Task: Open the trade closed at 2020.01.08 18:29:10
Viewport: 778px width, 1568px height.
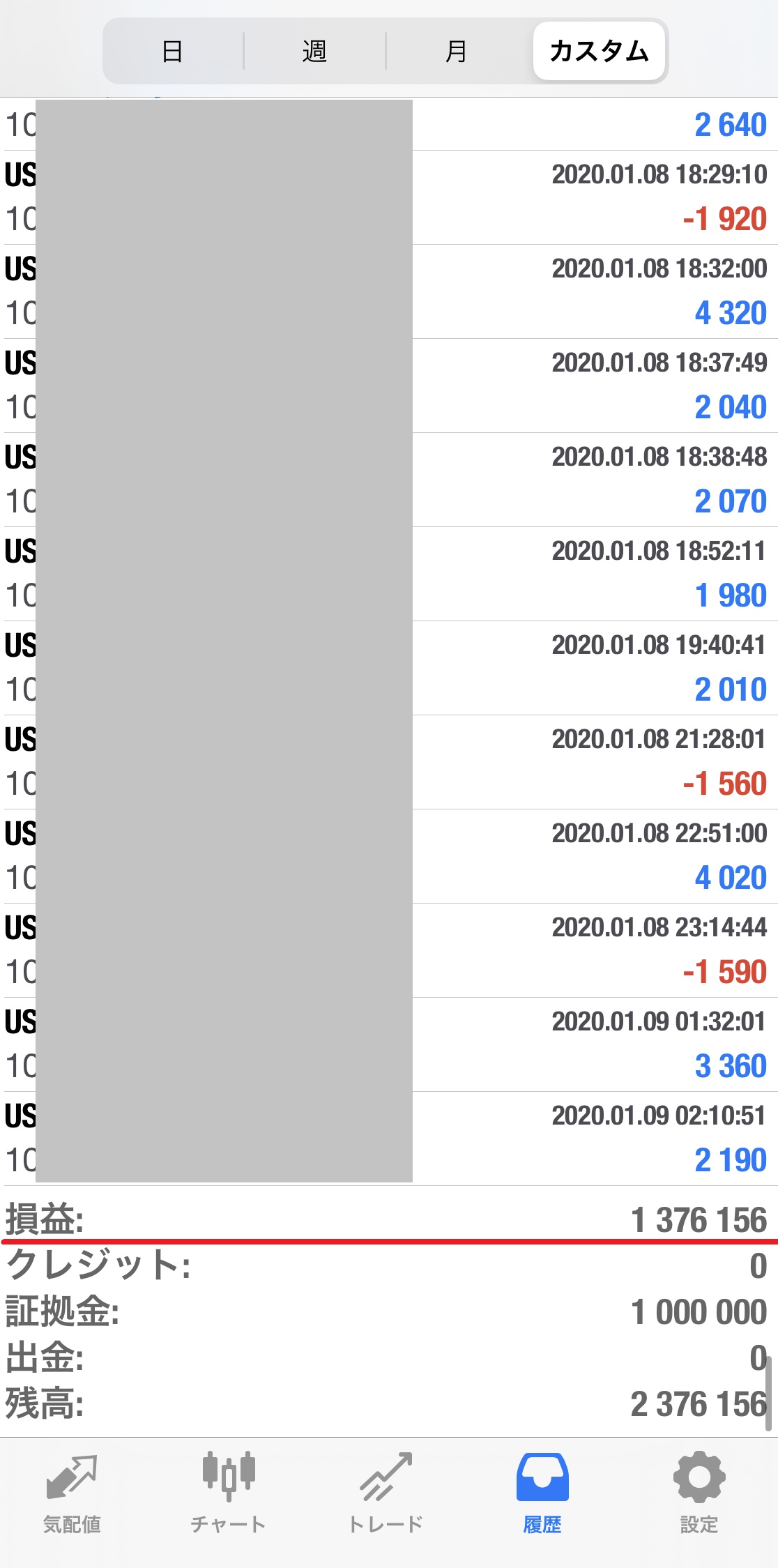Action: [x=389, y=197]
